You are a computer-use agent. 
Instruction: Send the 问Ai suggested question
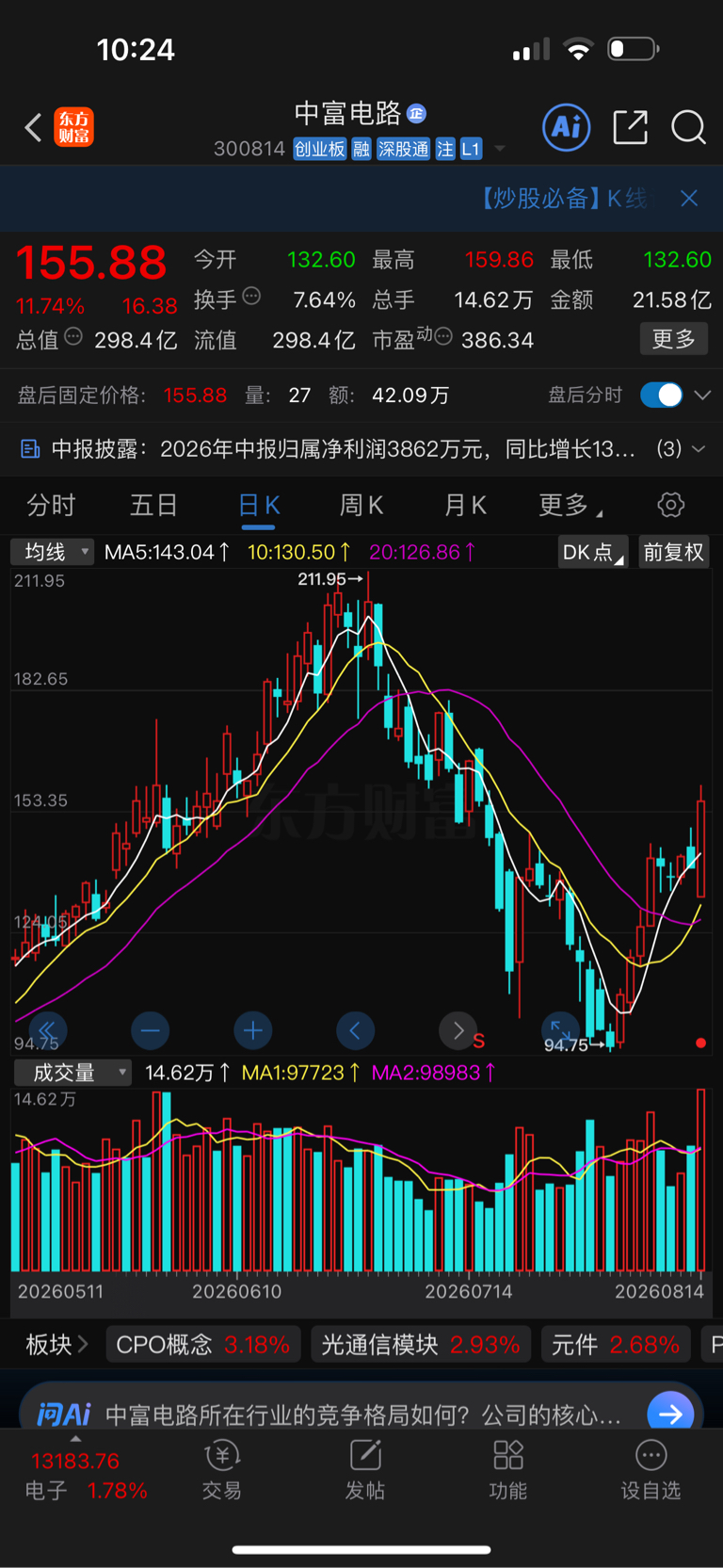[670, 1413]
